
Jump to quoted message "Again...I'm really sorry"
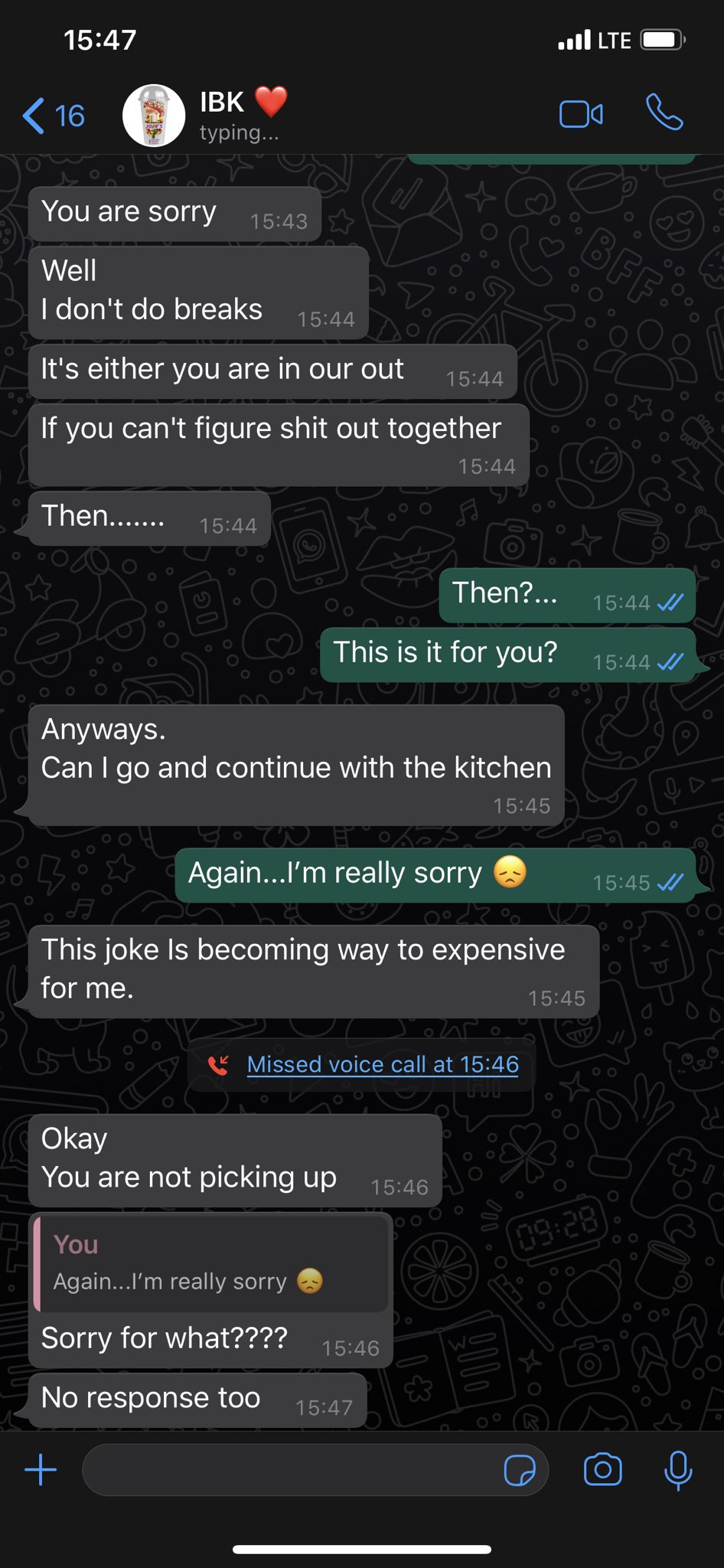pyautogui.click(x=210, y=1262)
